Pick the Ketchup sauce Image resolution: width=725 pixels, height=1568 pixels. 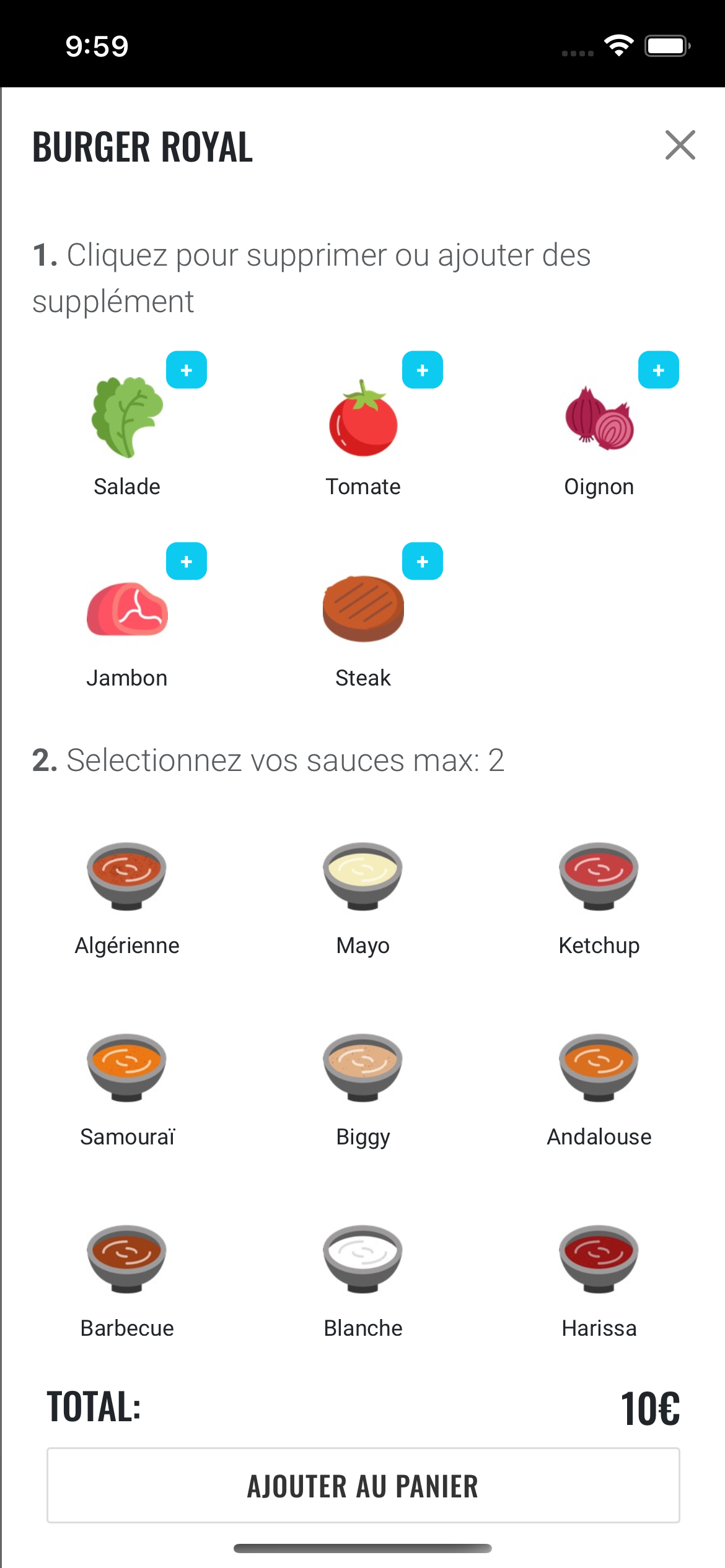[599, 876]
